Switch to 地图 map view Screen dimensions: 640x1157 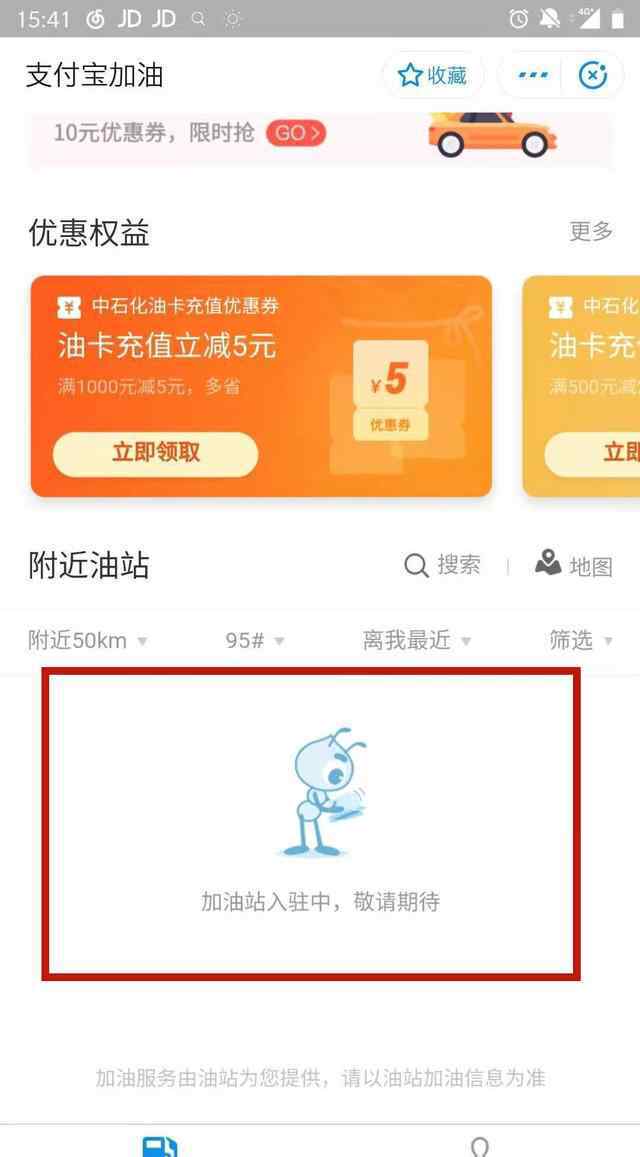point(574,566)
